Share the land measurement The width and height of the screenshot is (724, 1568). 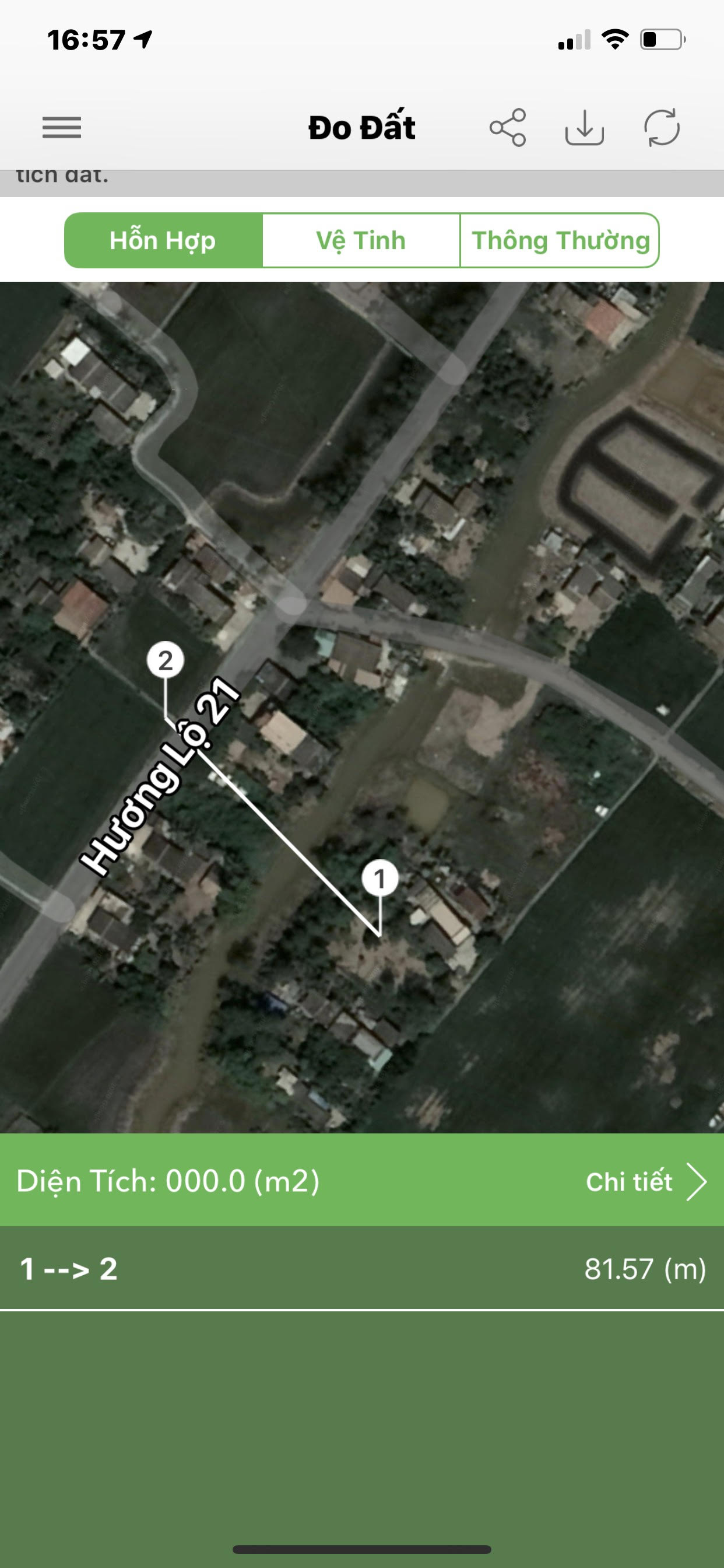(x=507, y=128)
